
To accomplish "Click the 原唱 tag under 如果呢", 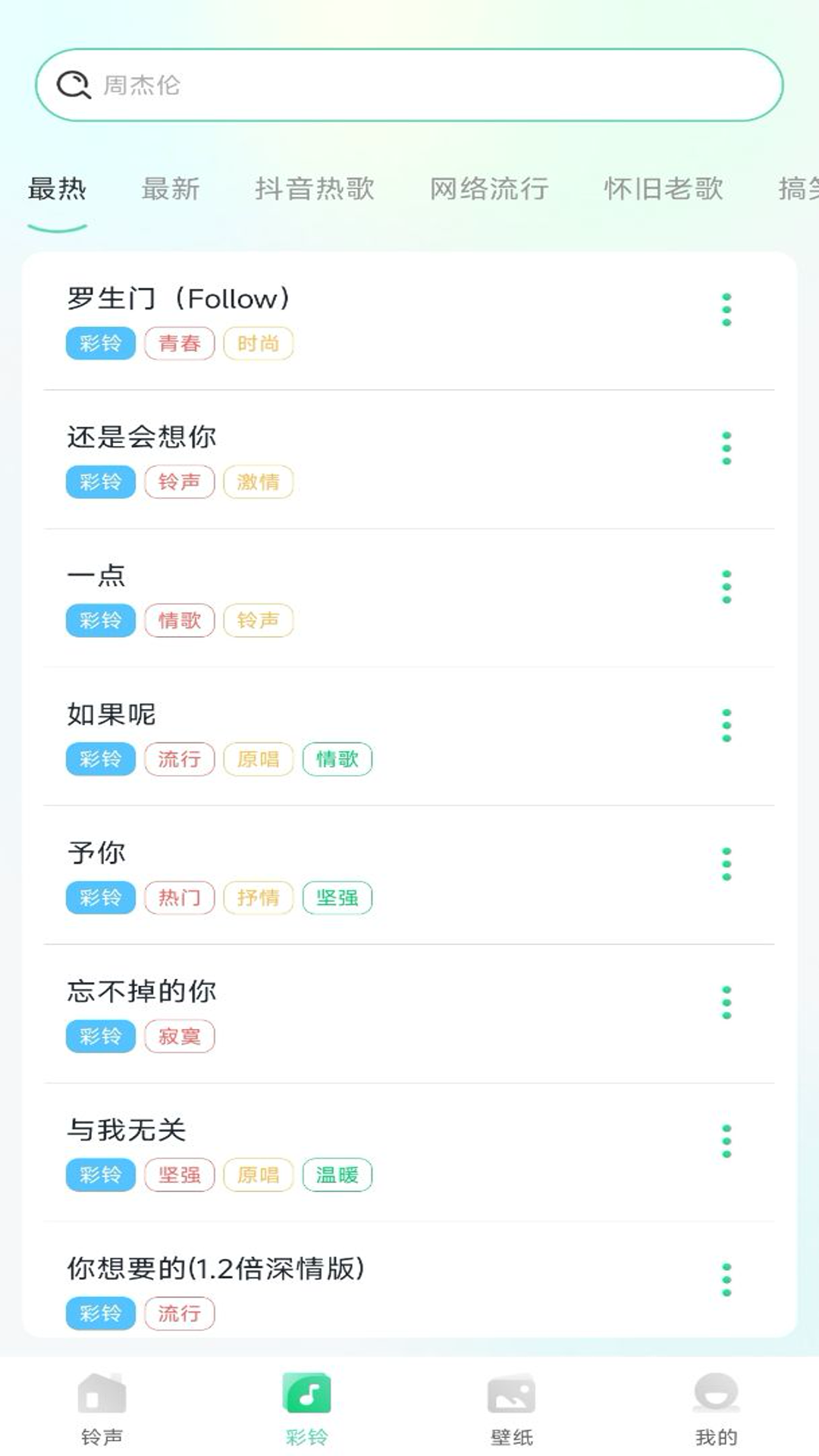I will (259, 759).
